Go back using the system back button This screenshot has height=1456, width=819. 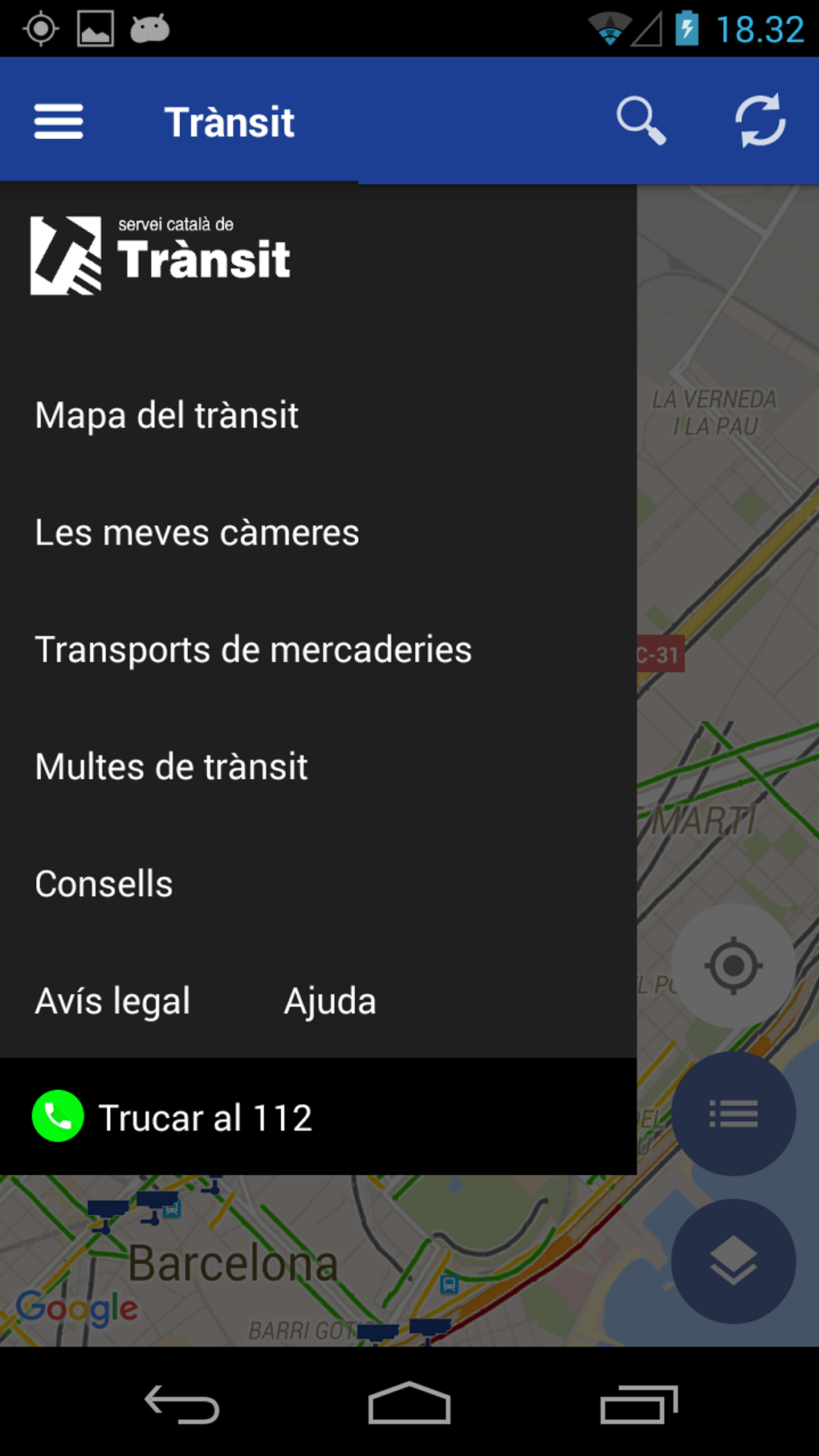pos(181,1405)
